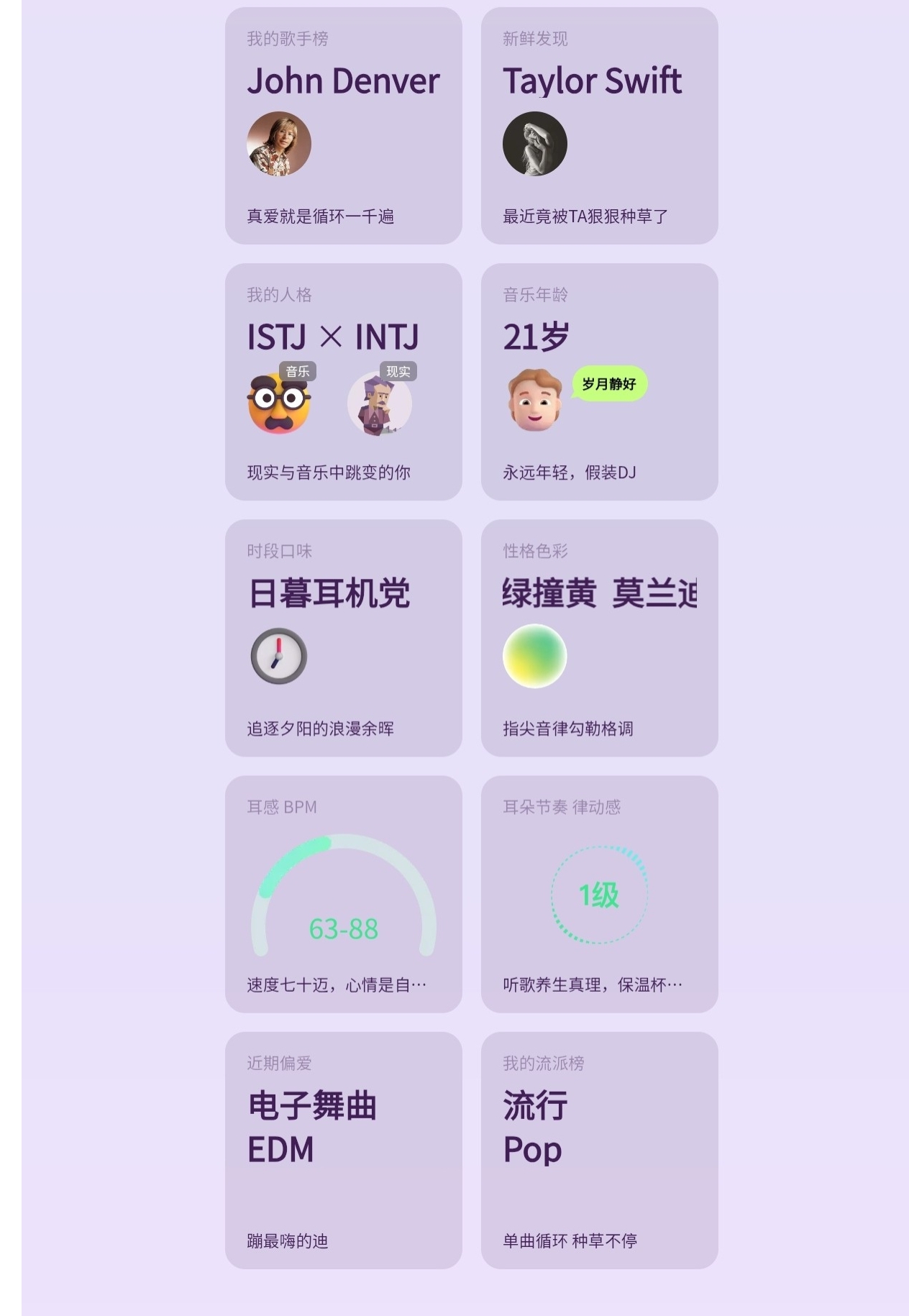Open the 流行 Pop genre ranking card
The height and width of the screenshot is (1316, 909).
[599, 1150]
